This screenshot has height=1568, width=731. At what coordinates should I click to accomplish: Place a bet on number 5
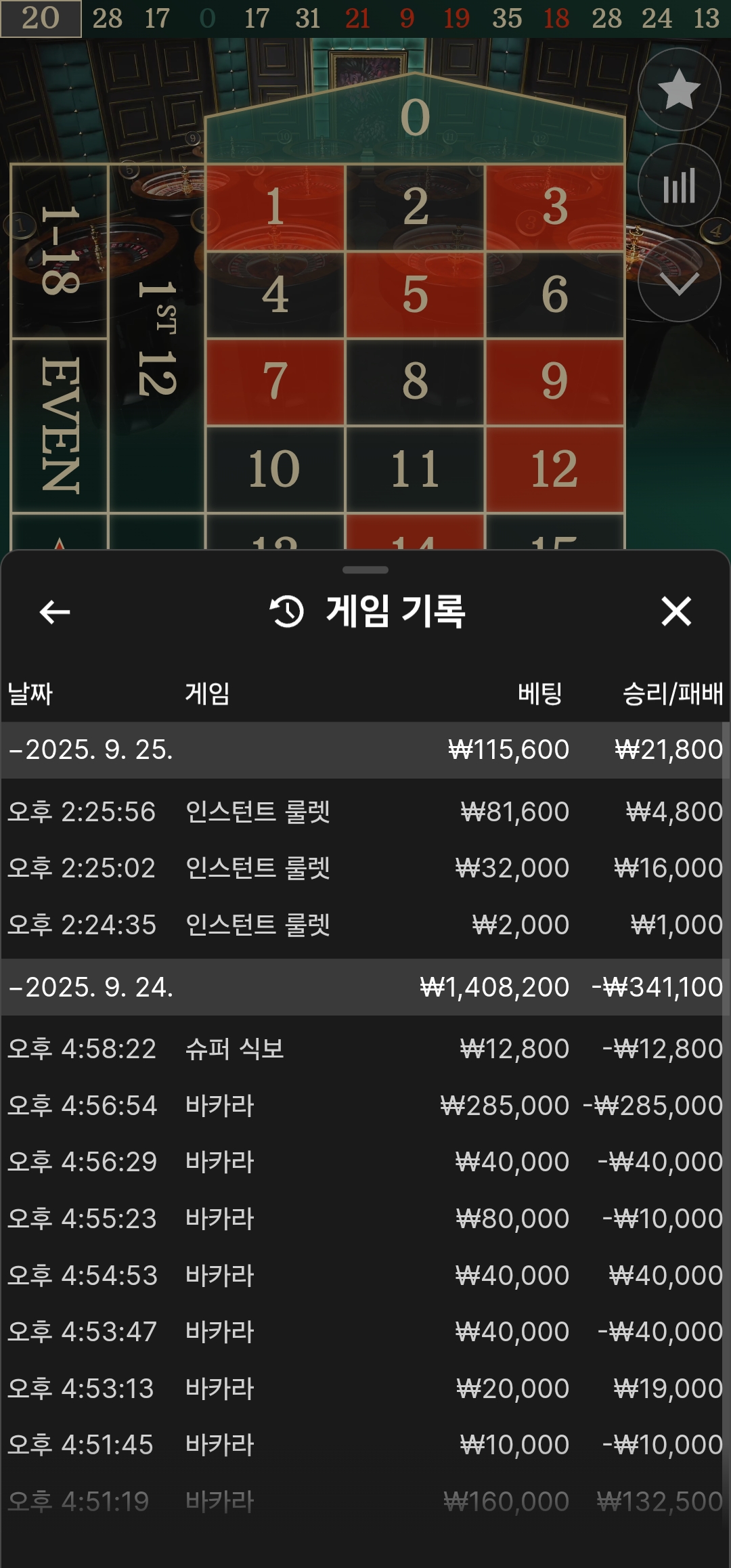(415, 295)
